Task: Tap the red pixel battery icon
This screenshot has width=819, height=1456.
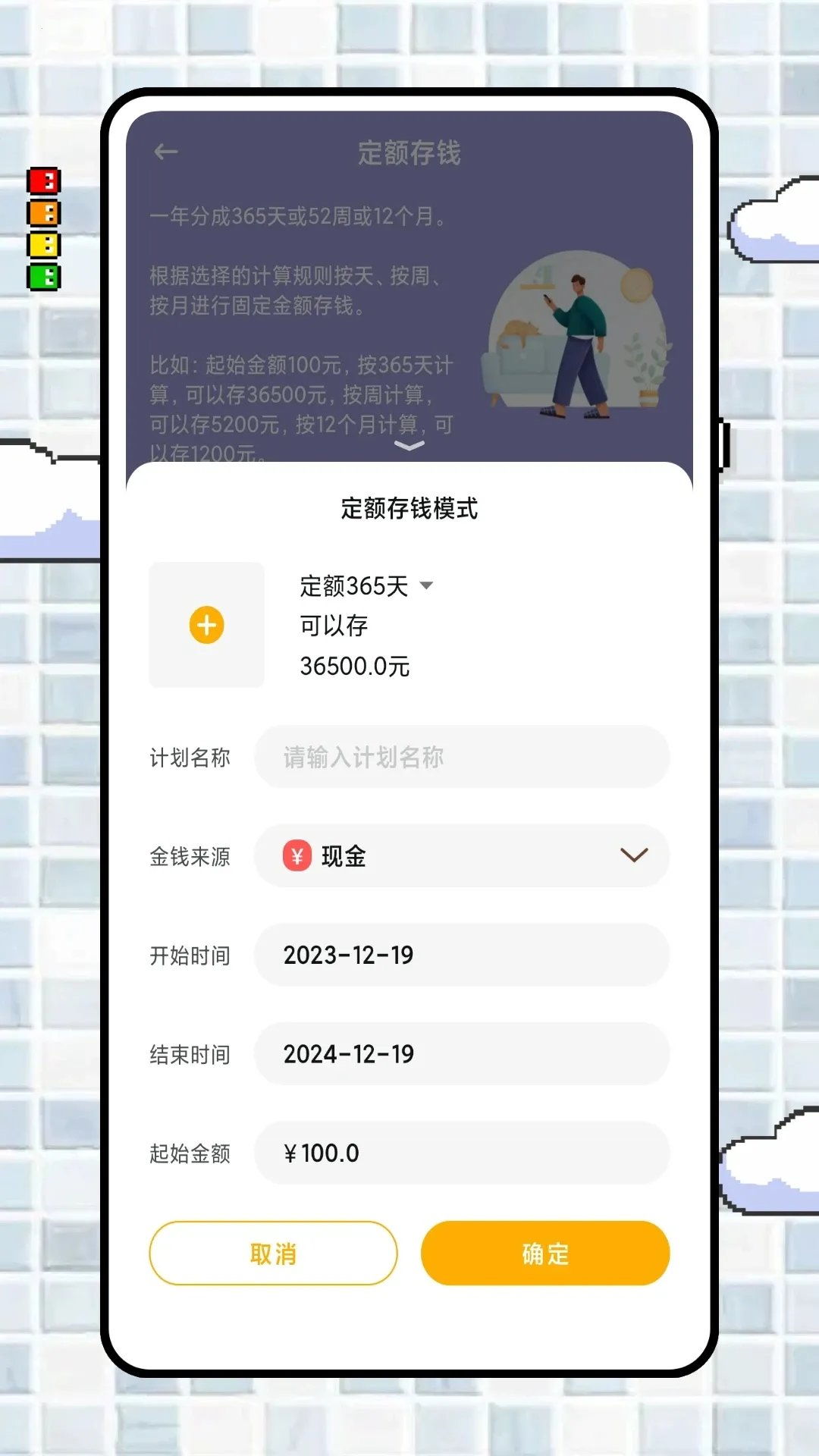Action: click(43, 181)
